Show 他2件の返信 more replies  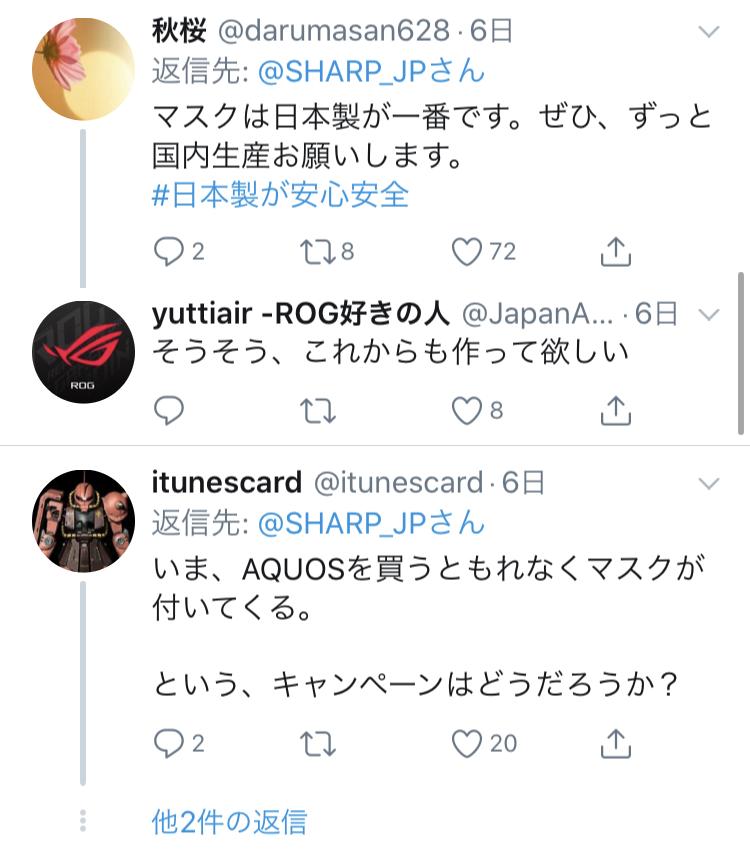click(x=228, y=821)
